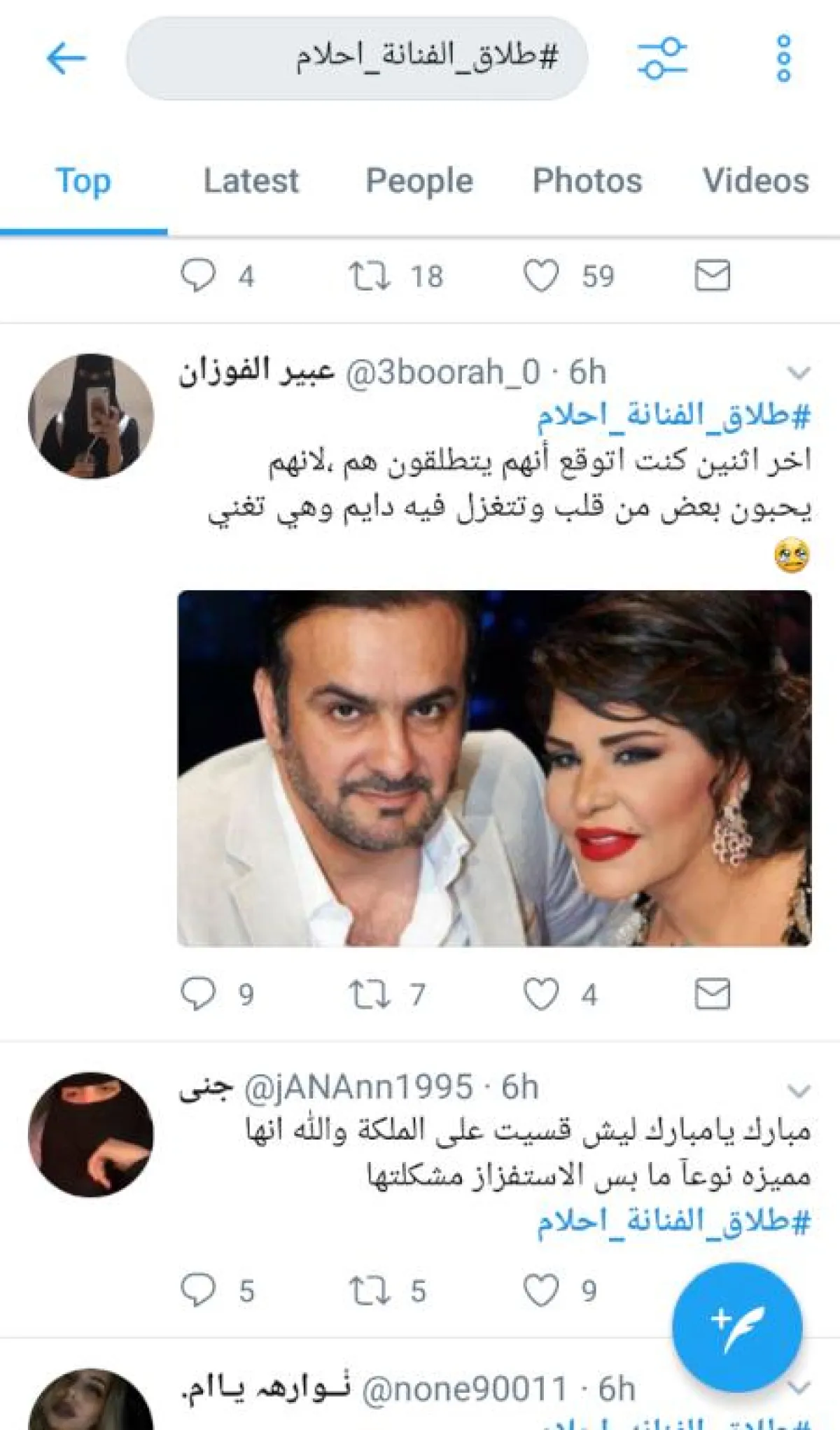Reply to @jANAnn1995's tweet
Screen dimensions: 840x1430
coord(198,1291)
